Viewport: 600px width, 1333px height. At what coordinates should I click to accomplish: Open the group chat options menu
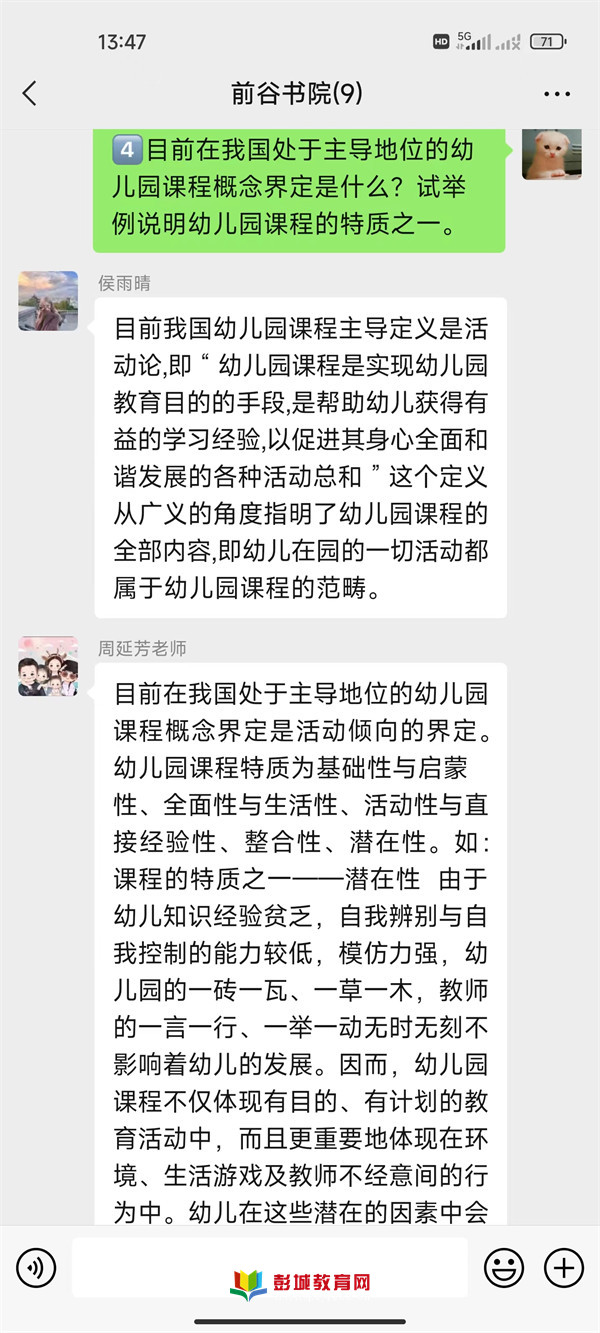coord(557,94)
